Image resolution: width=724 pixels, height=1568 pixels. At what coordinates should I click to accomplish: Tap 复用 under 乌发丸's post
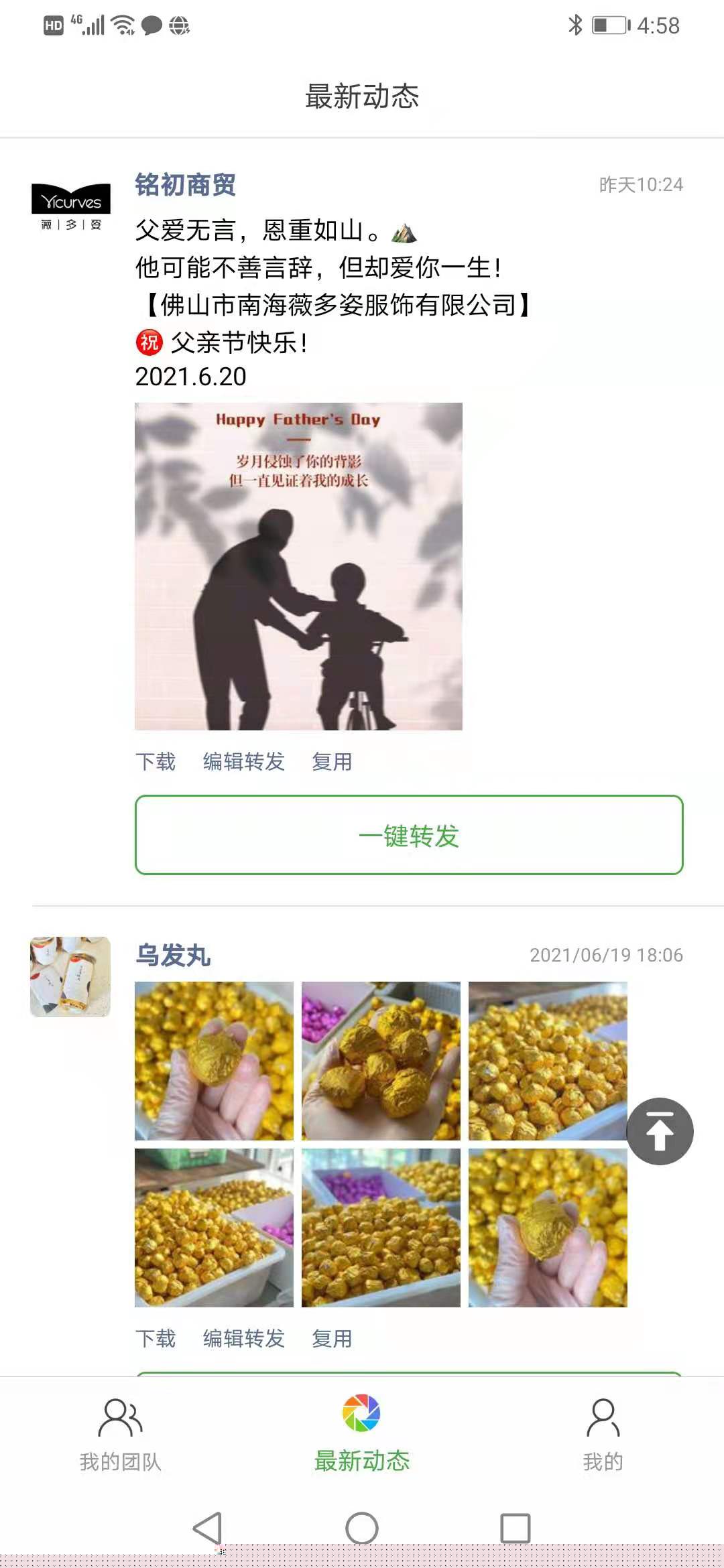click(x=332, y=1338)
